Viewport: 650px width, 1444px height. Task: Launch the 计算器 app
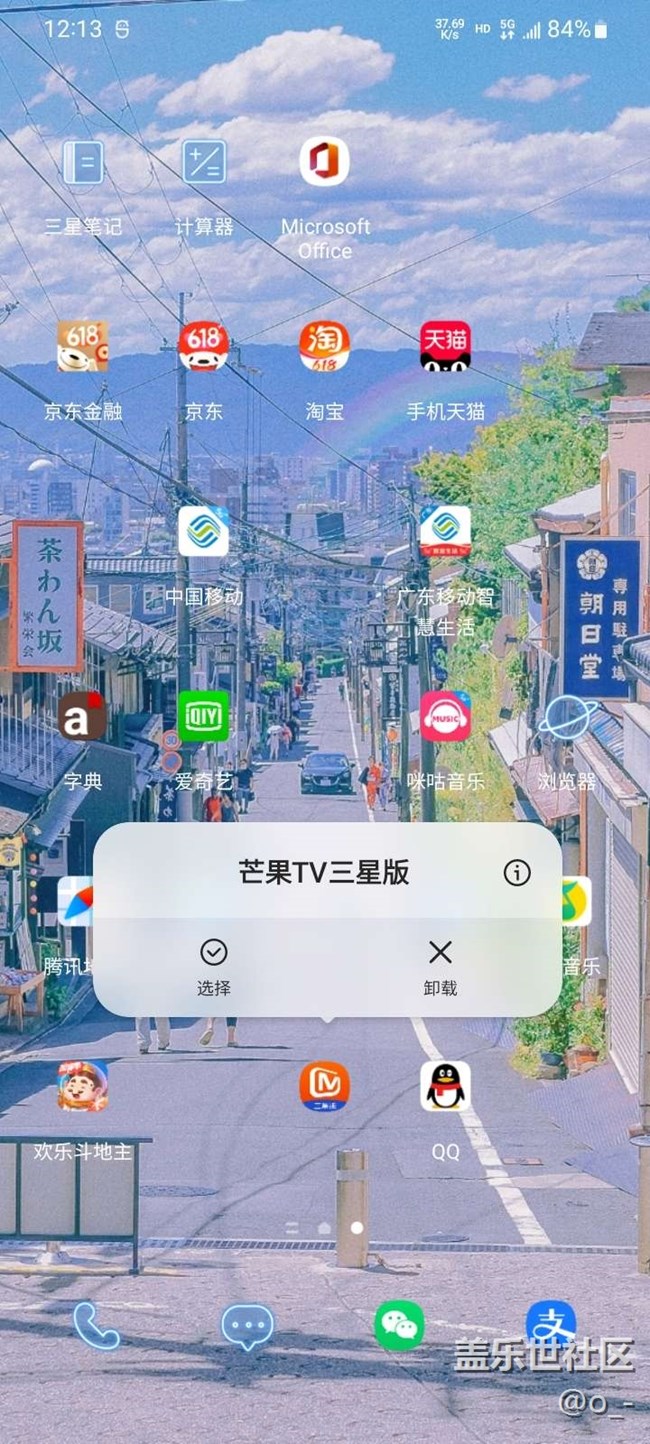point(204,162)
